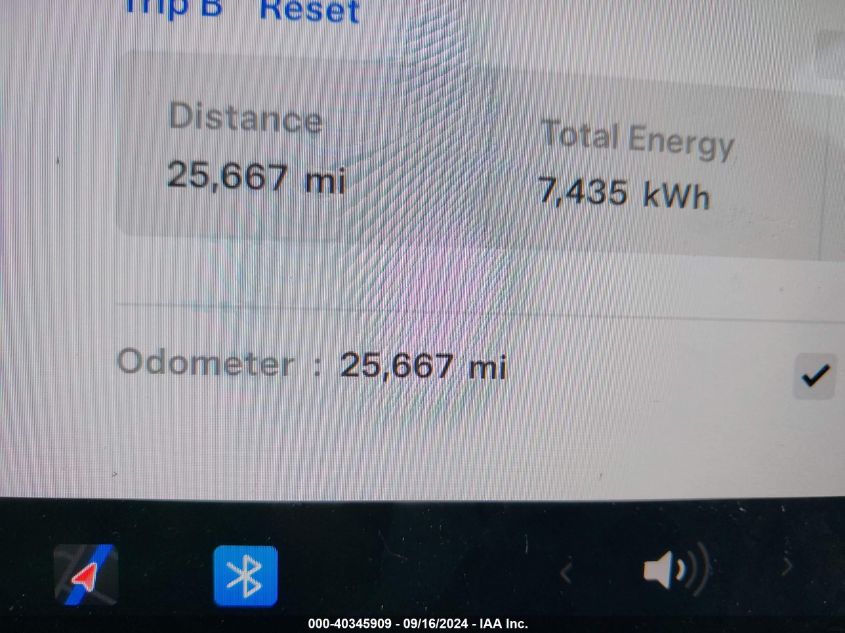This screenshot has width=845, height=633.
Task: Open the navigation map app
Action: (86, 574)
